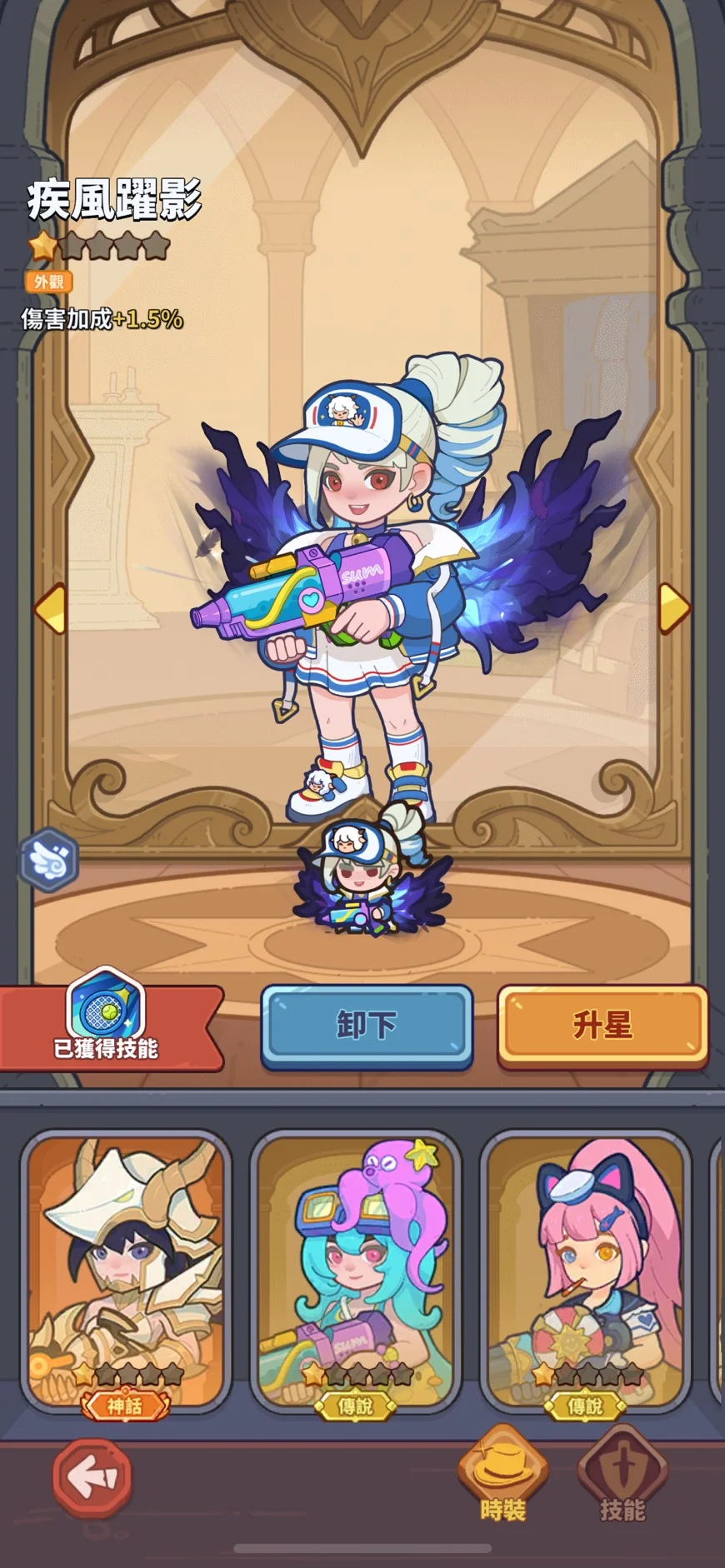This screenshot has height=1568, width=725.
Task: Tap the wing icon on left side
Action: (50, 860)
